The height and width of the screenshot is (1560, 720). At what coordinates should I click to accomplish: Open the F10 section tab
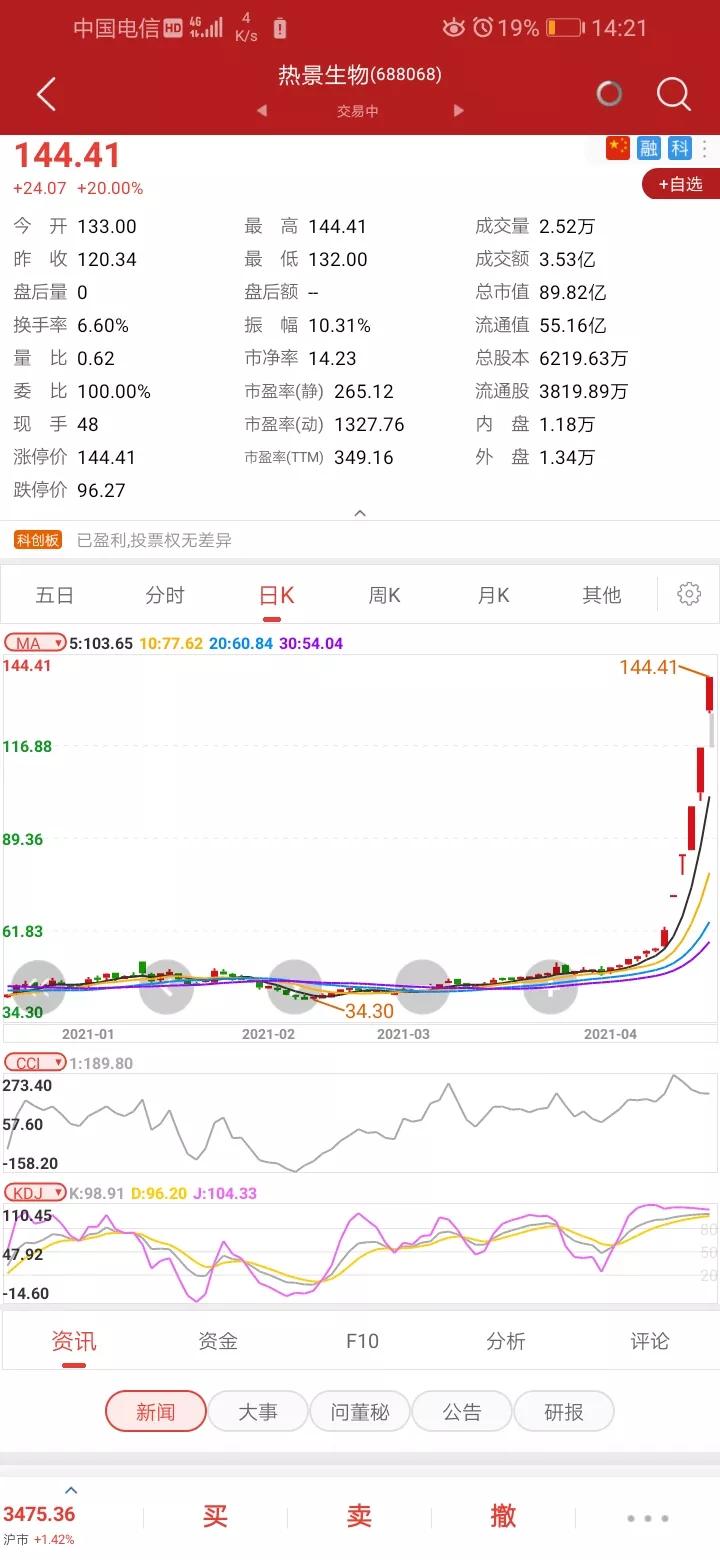[x=362, y=1341]
